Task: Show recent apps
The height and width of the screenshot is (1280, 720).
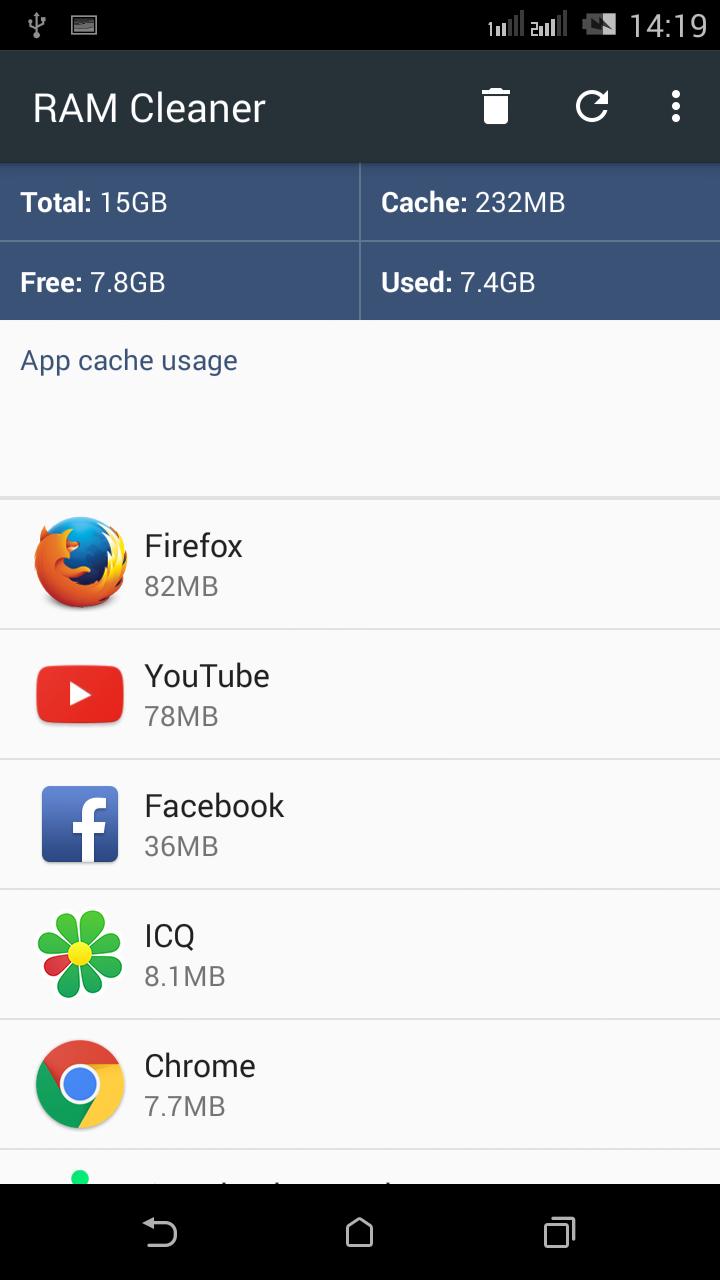Action: point(559,1232)
